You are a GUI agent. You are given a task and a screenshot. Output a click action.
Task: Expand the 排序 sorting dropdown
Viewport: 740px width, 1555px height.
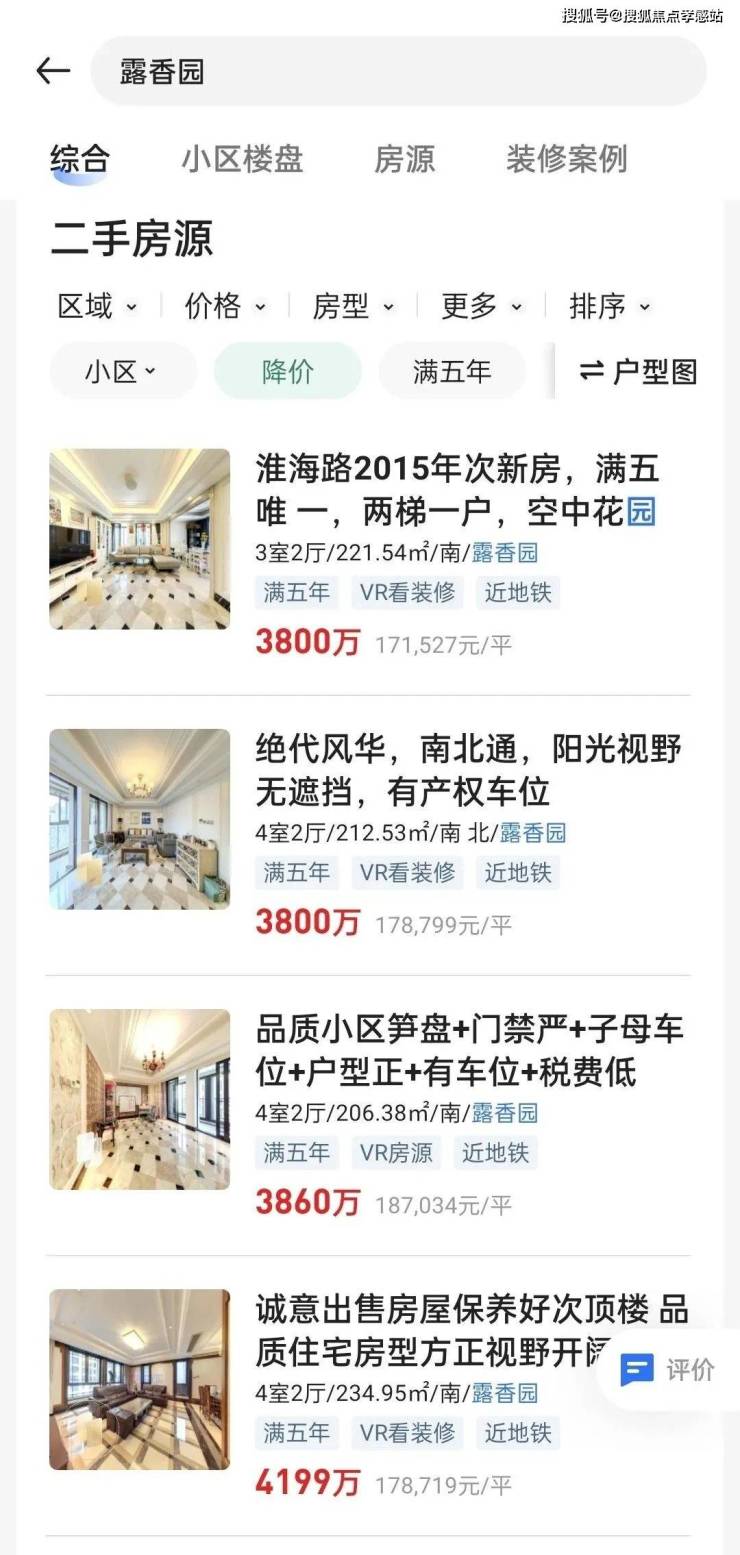coord(609,307)
